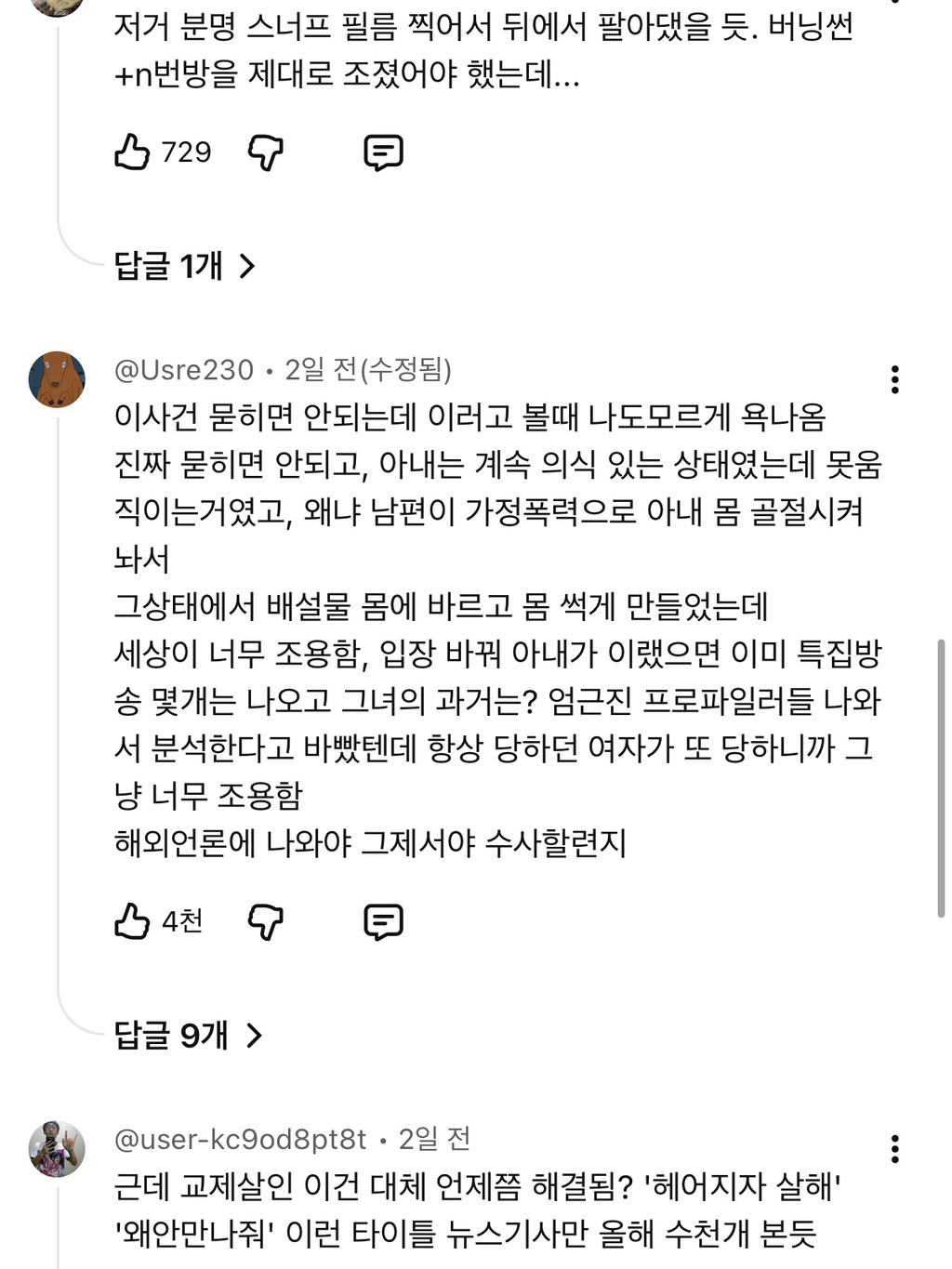Like the comment with 729 likes

pyautogui.click(x=132, y=152)
